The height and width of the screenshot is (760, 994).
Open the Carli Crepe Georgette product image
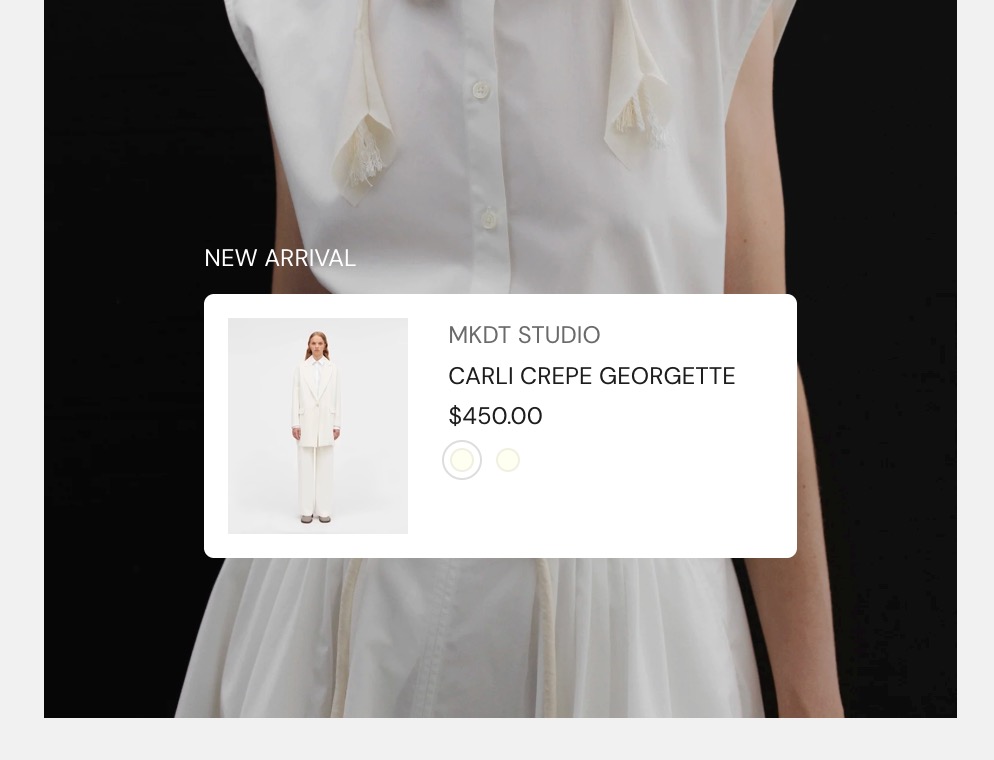point(318,426)
